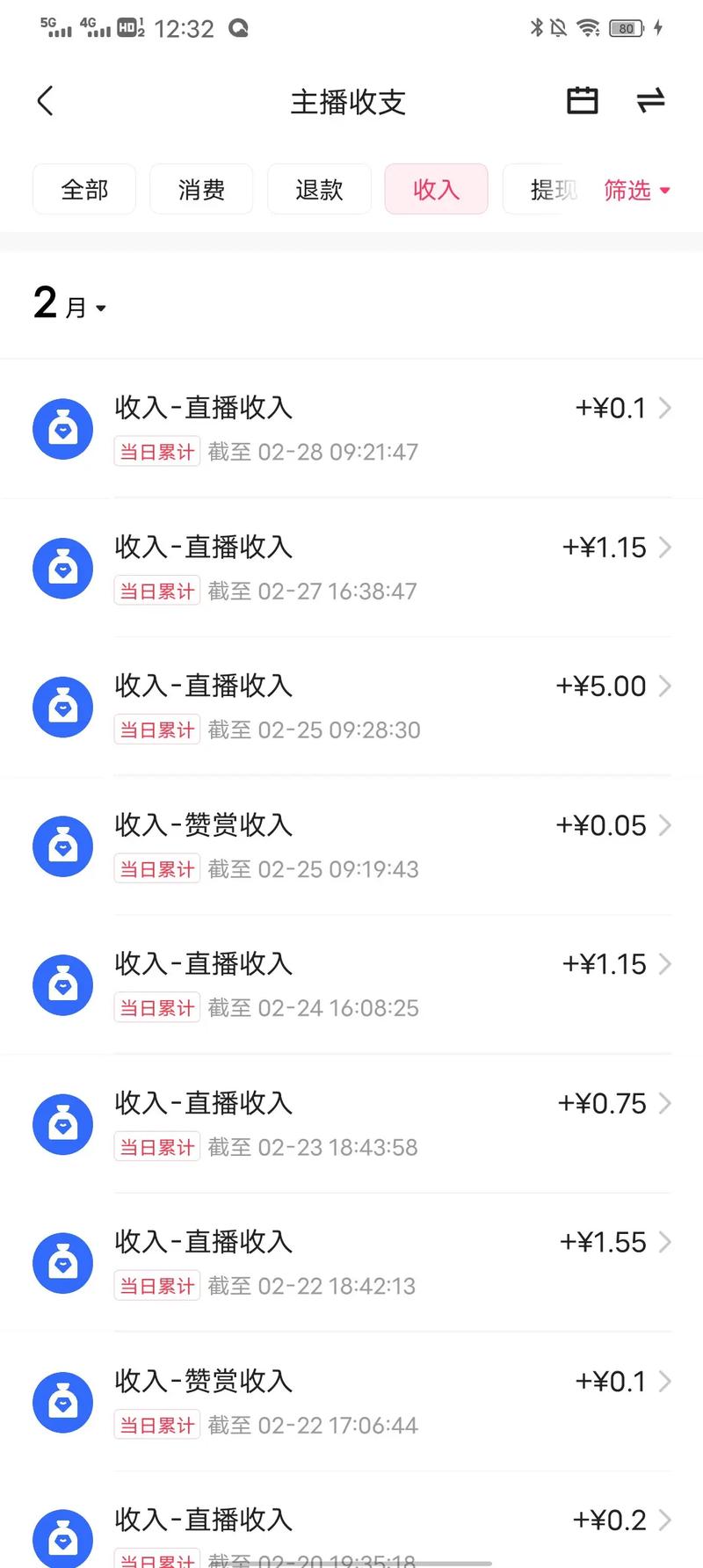Select the 消费 filter option
Viewport: 703px width, 1568px height.
(200, 189)
